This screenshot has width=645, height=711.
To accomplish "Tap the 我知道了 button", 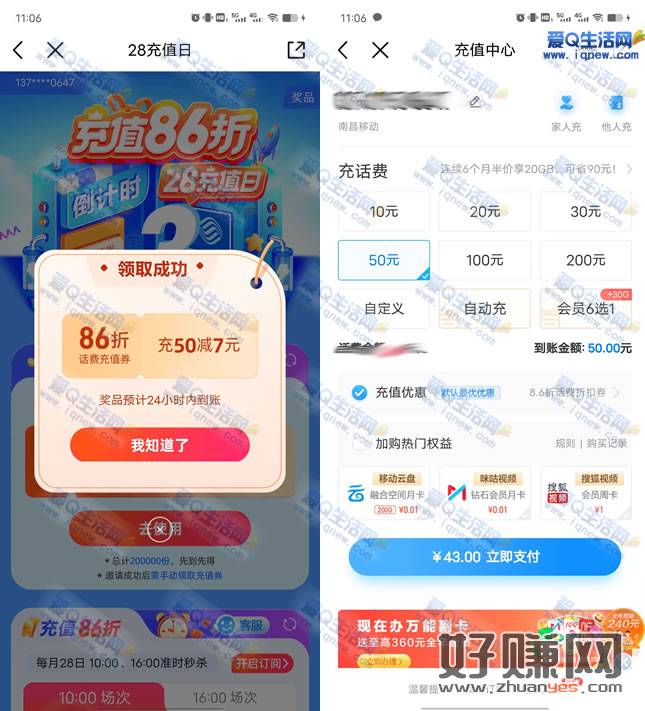I will [x=160, y=445].
